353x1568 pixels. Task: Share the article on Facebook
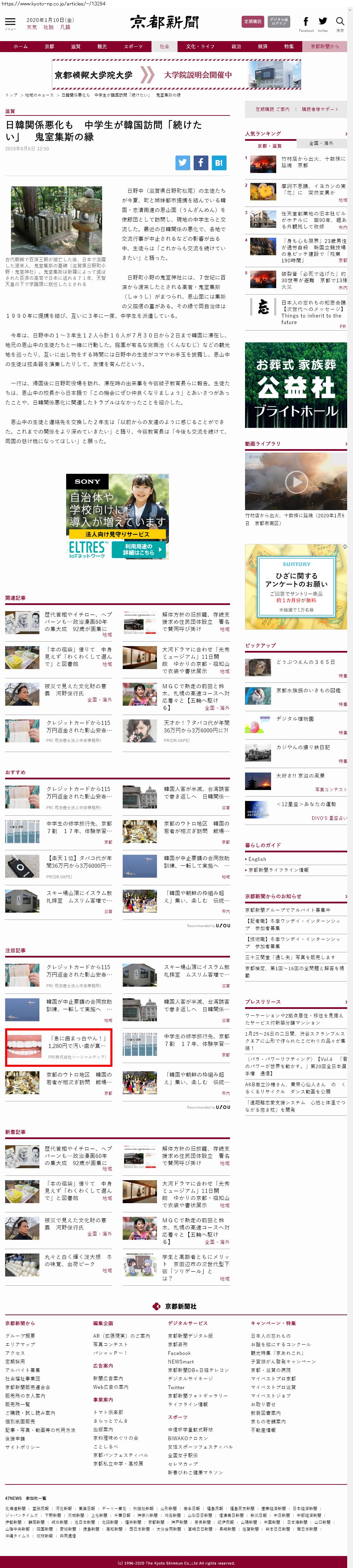[201, 162]
